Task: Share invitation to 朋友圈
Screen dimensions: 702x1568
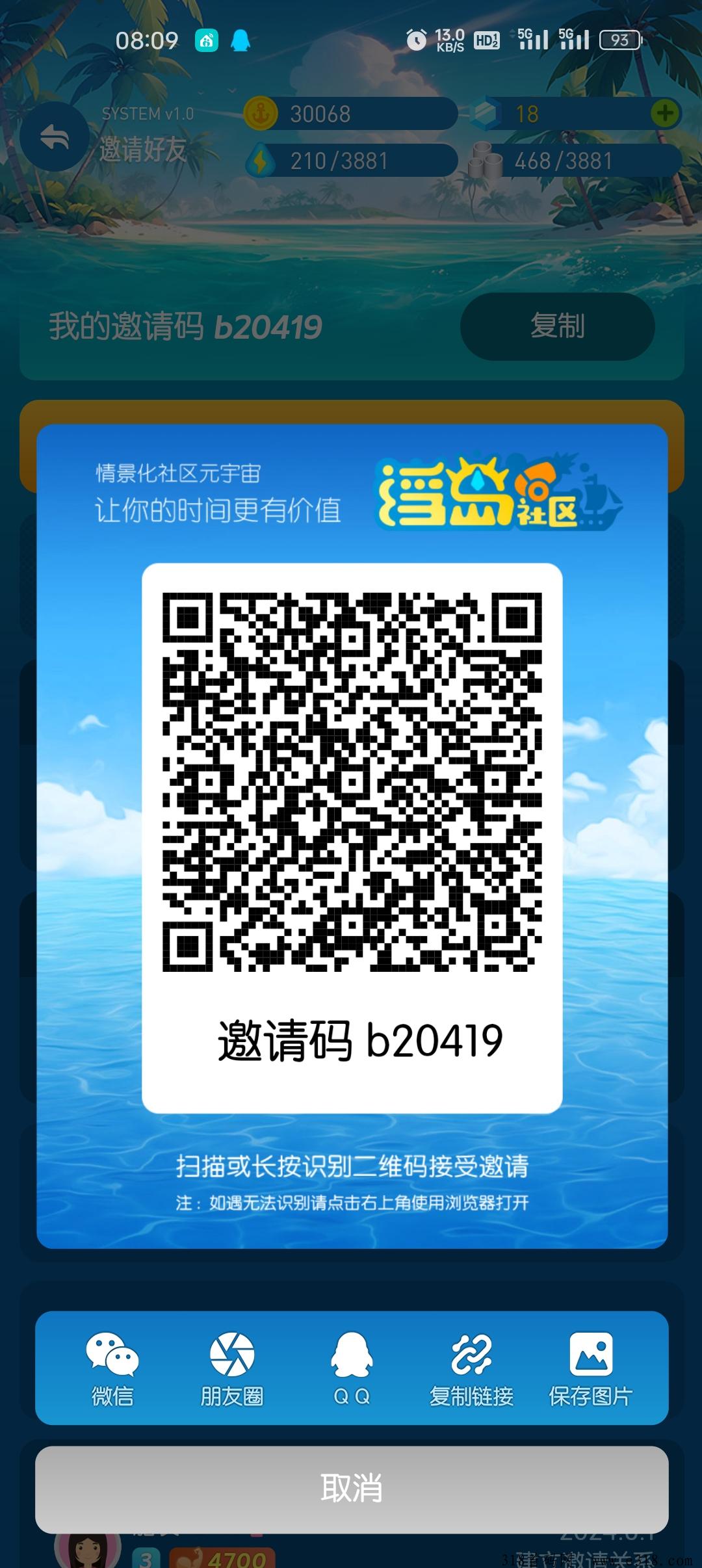Action: 232,1368
